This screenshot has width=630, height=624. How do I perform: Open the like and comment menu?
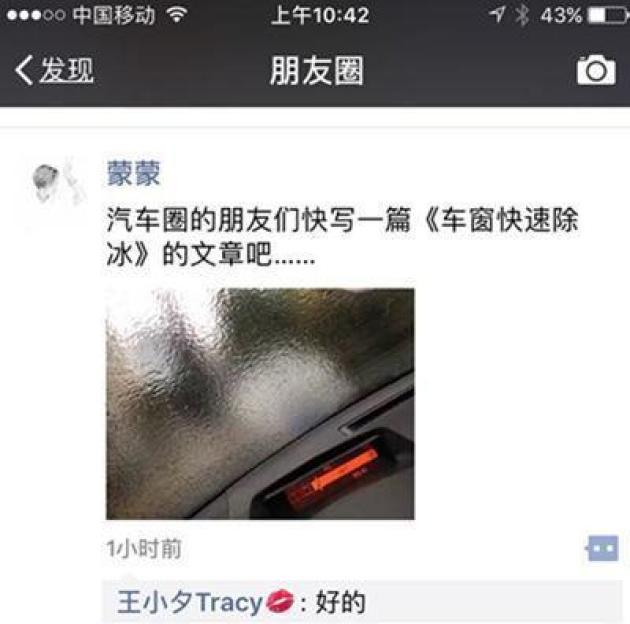click(x=602, y=548)
